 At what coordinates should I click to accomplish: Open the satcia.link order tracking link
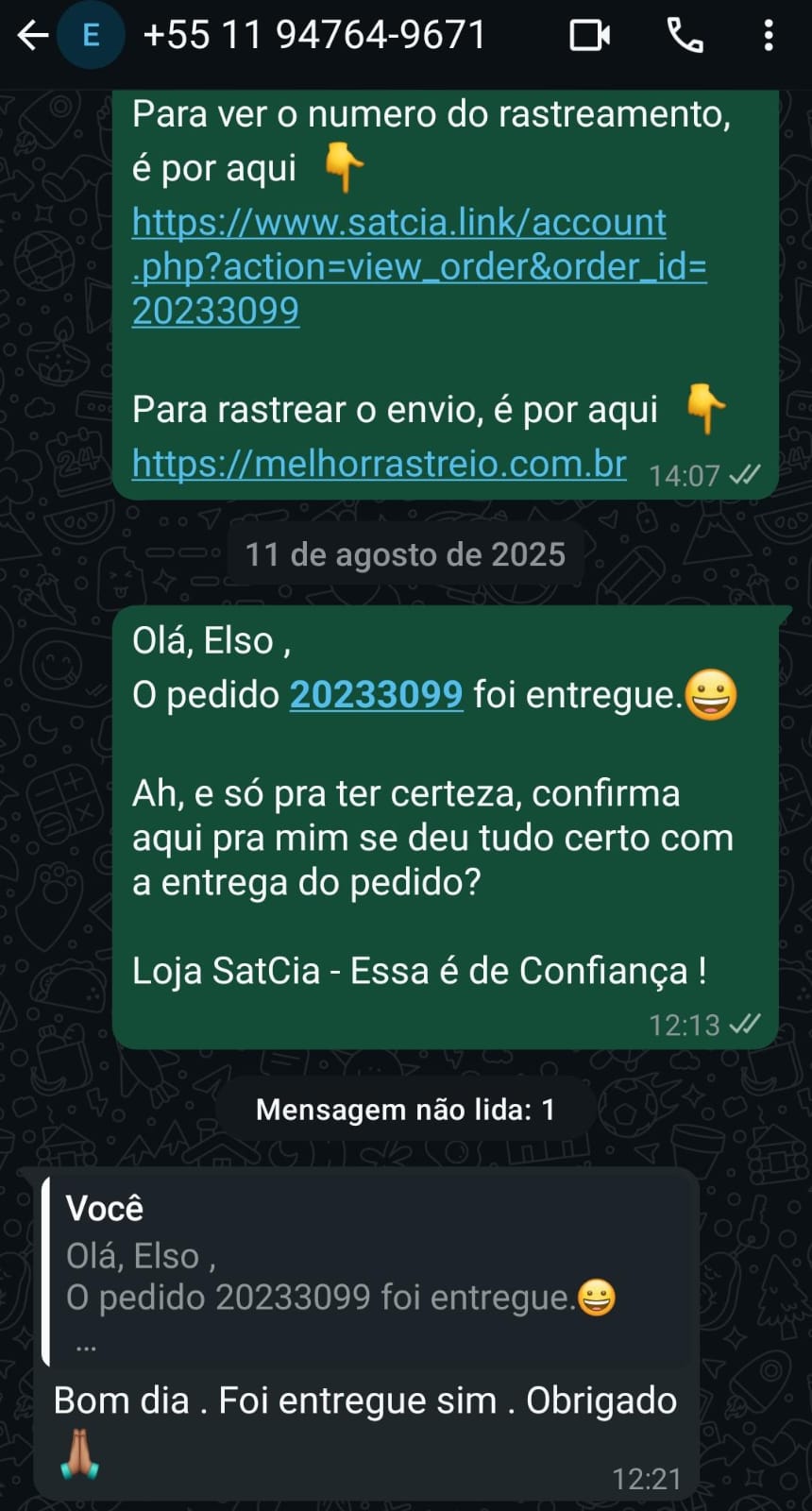tap(419, 266)
